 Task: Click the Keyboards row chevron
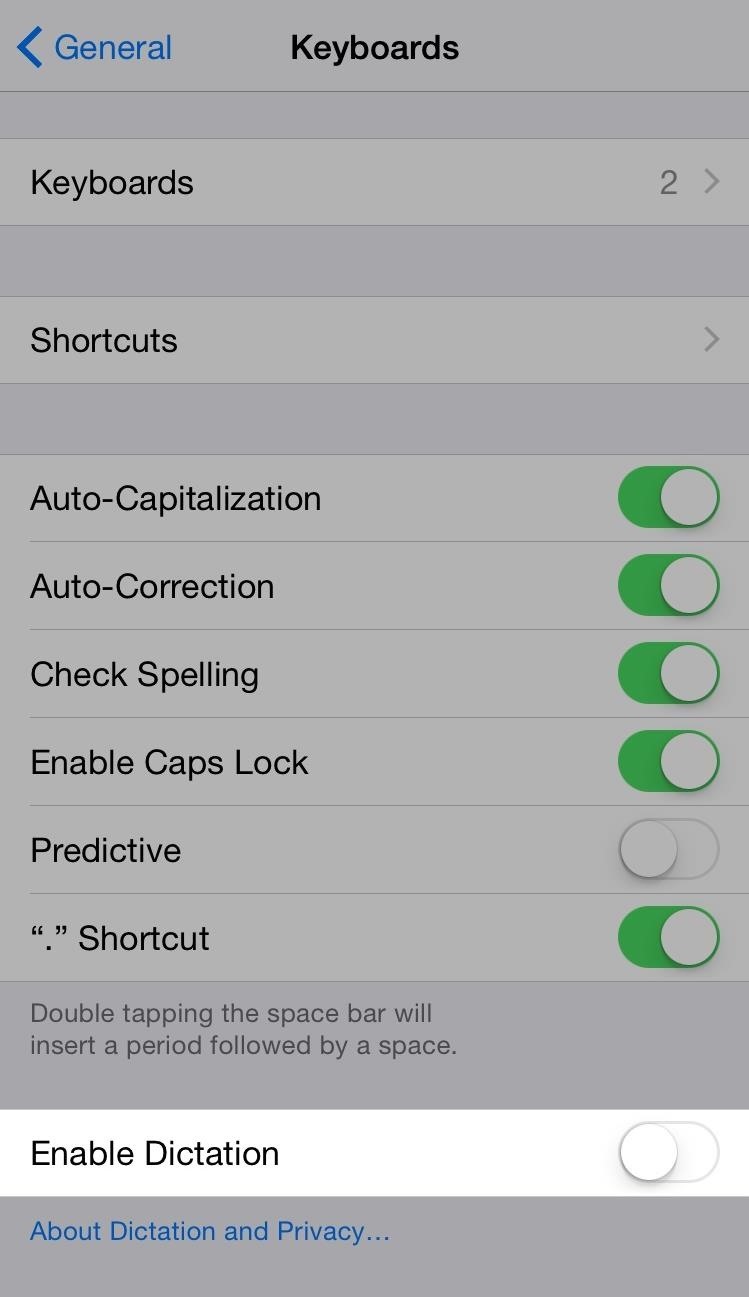[x=711, y=182]
